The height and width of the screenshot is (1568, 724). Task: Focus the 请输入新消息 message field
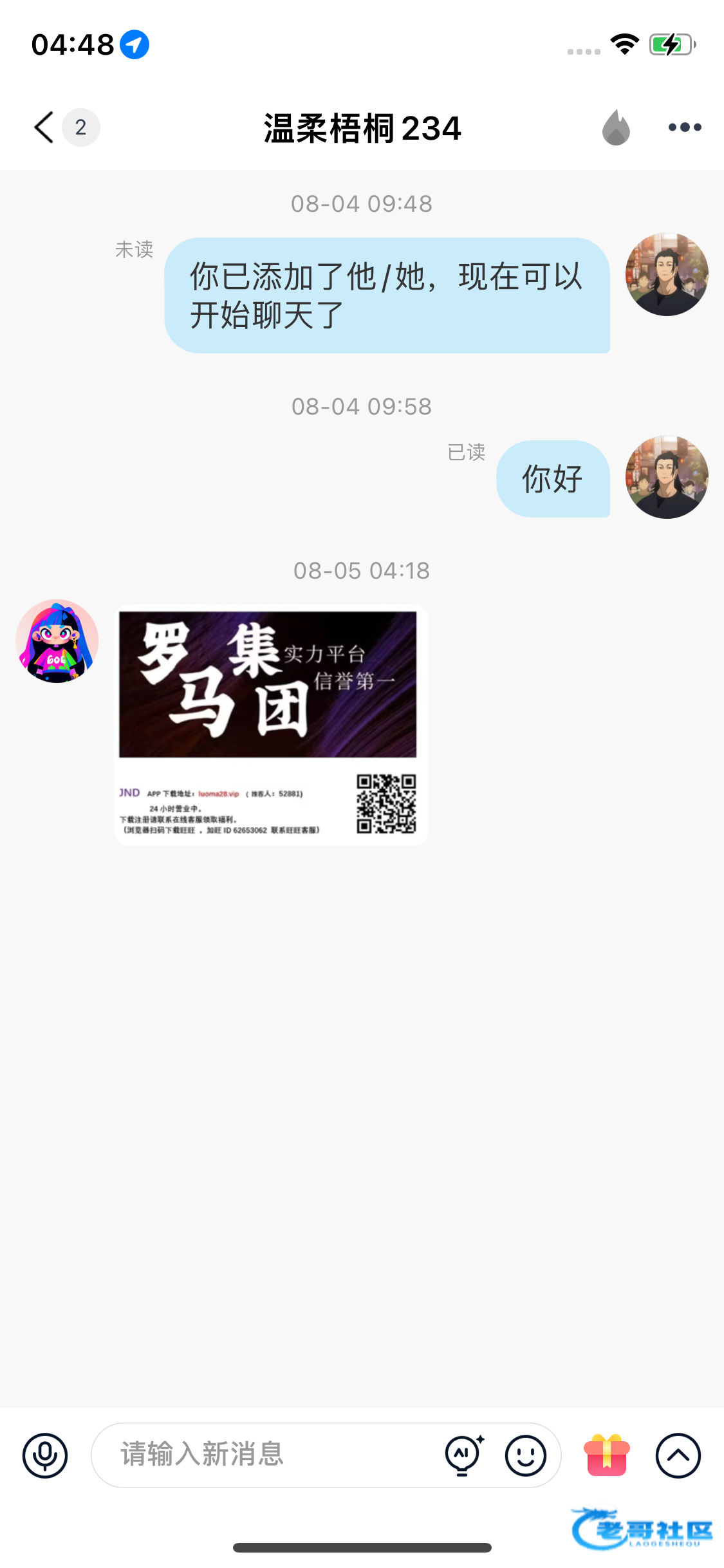[x=270, y=1455]
